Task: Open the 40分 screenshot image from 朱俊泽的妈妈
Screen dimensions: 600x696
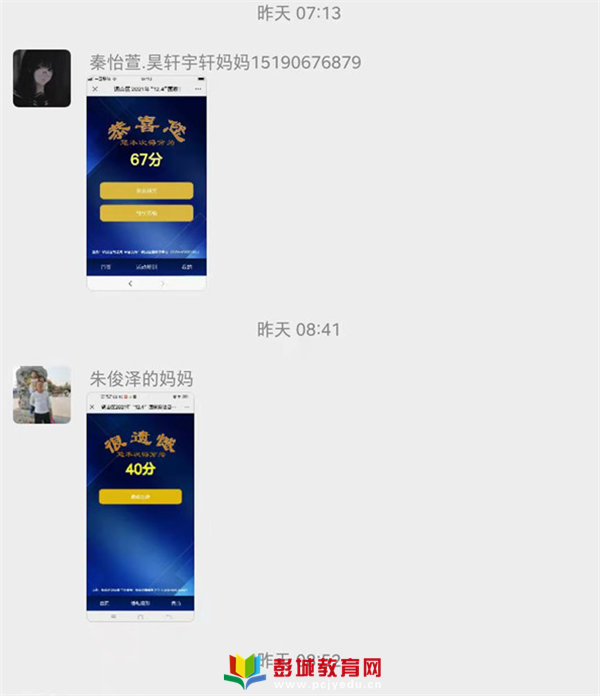Action: [140, 506]
